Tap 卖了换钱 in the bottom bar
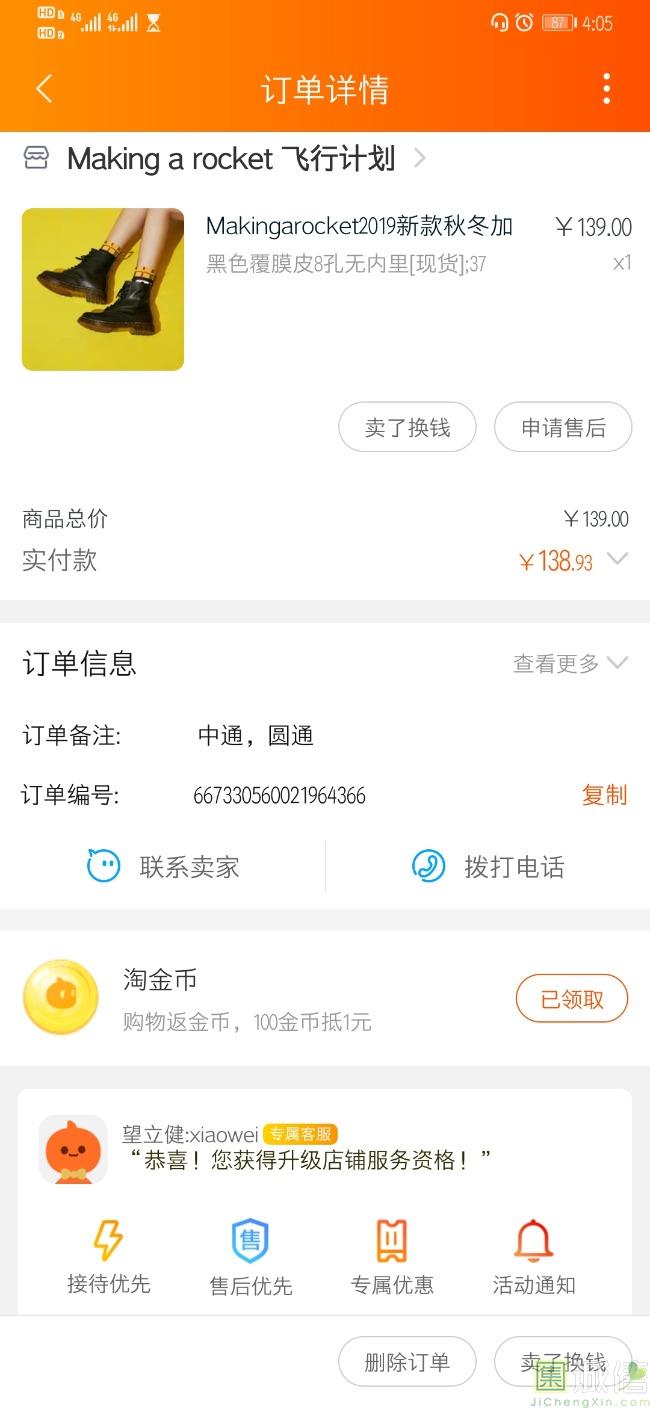 (x=563, y=1362)
